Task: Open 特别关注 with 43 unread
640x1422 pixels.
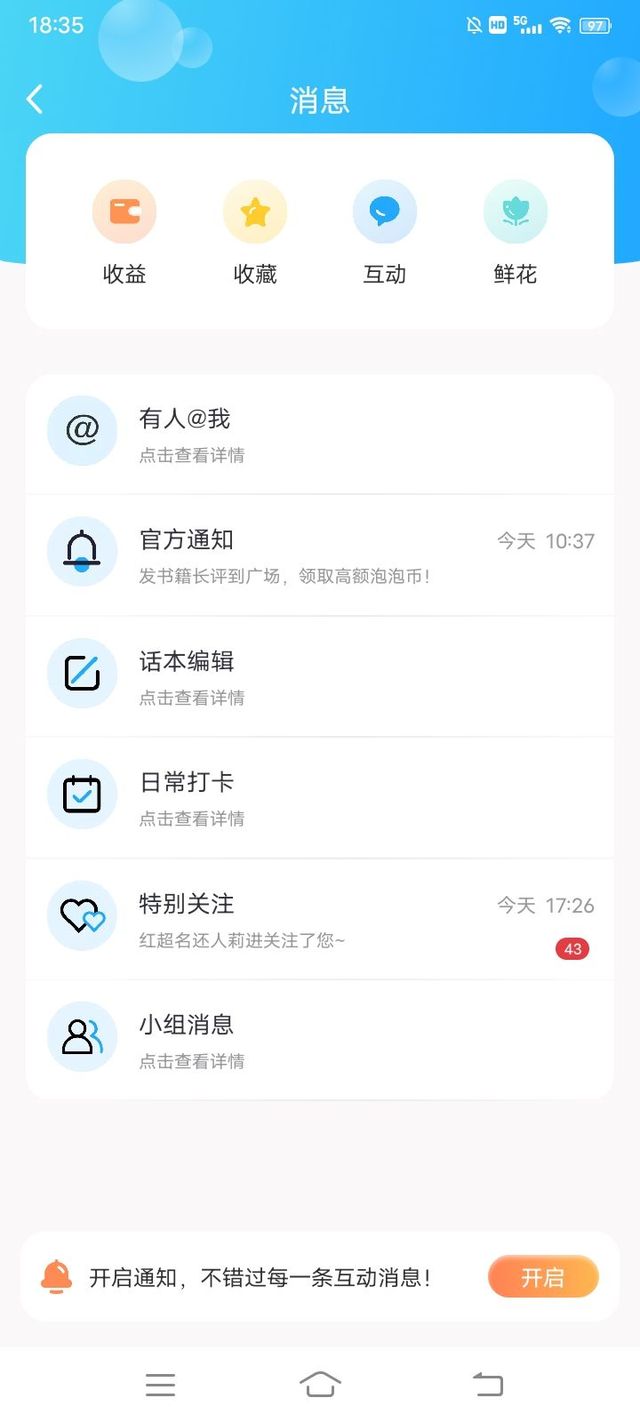Action: click(x=320, y=918)
